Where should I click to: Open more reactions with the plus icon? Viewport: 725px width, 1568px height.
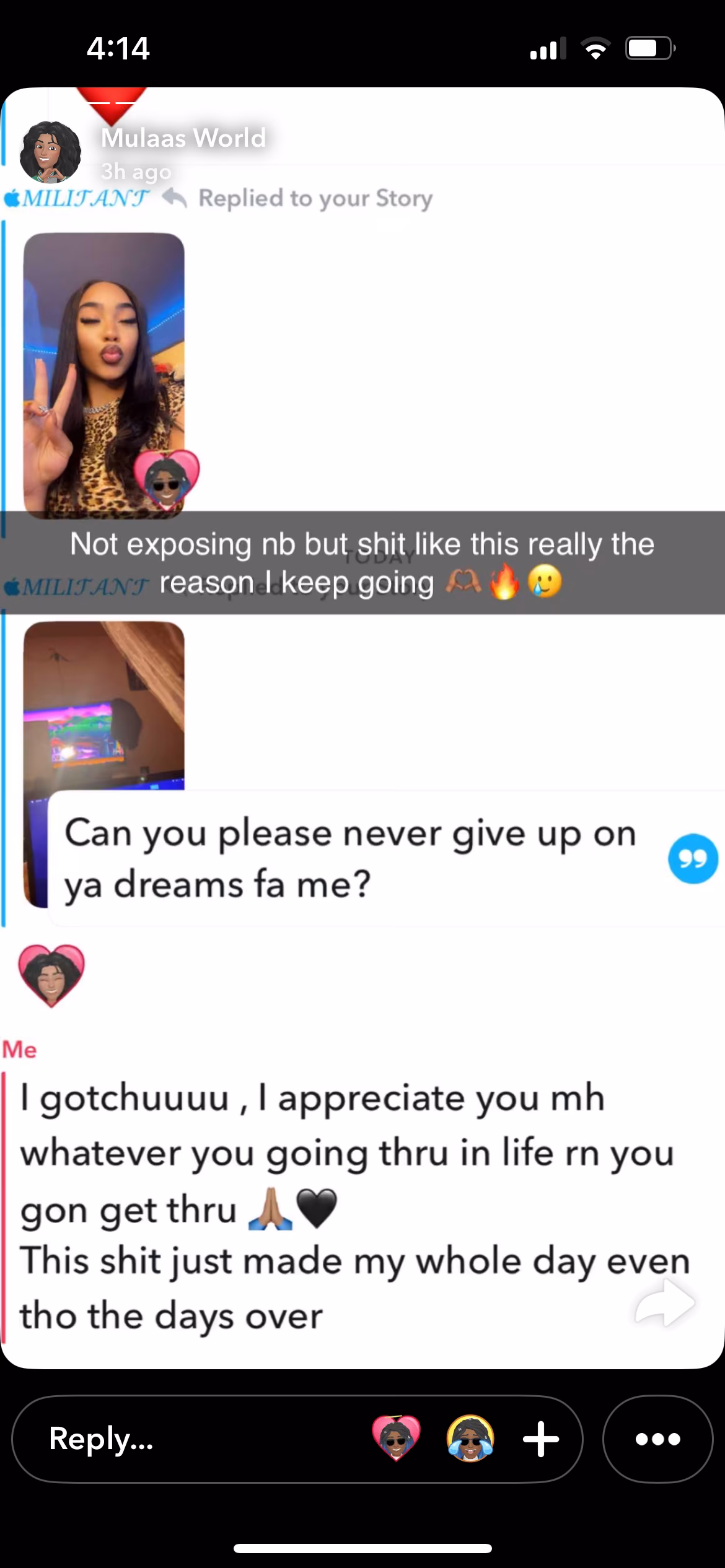pyautogui.click(x=541, y=1438)
